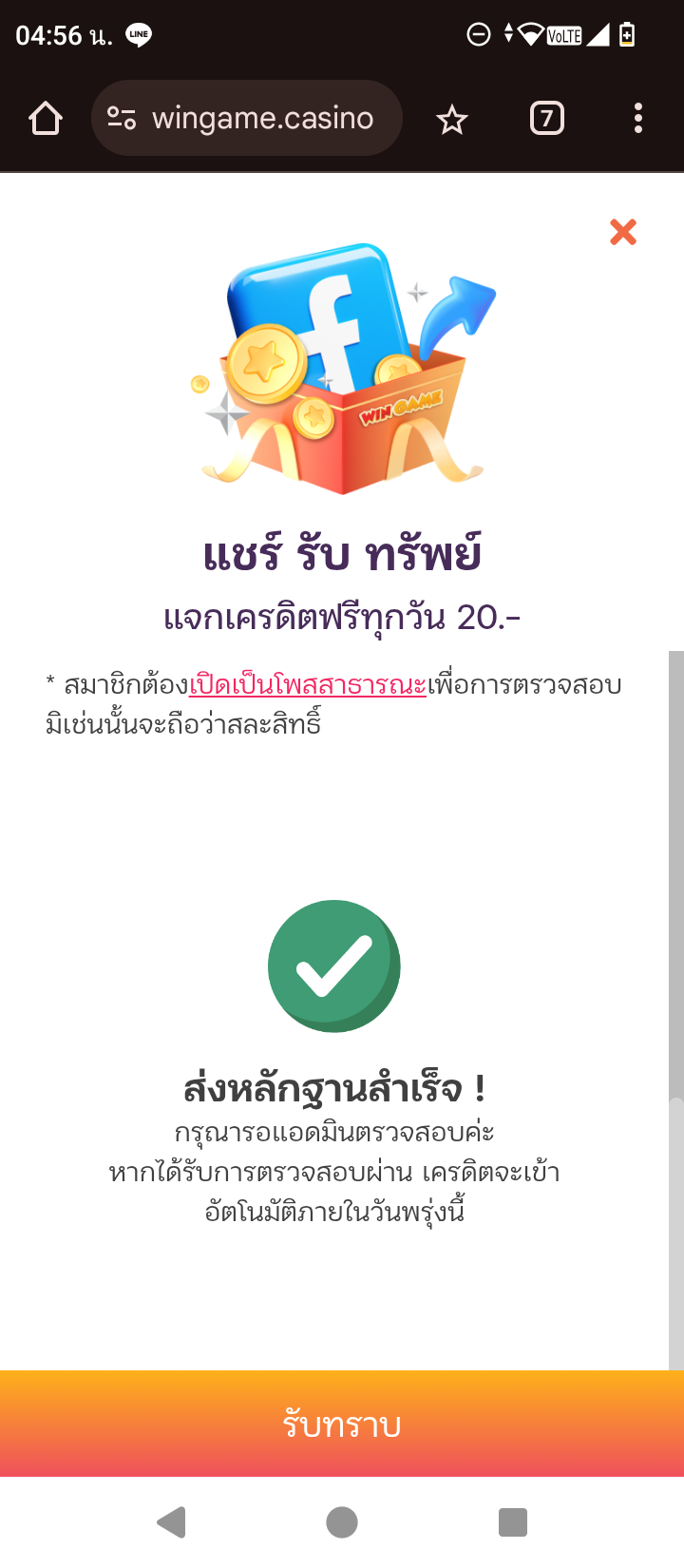684x1568 pixels.
Task: Close the share reward popup
Action: point(623,232)
